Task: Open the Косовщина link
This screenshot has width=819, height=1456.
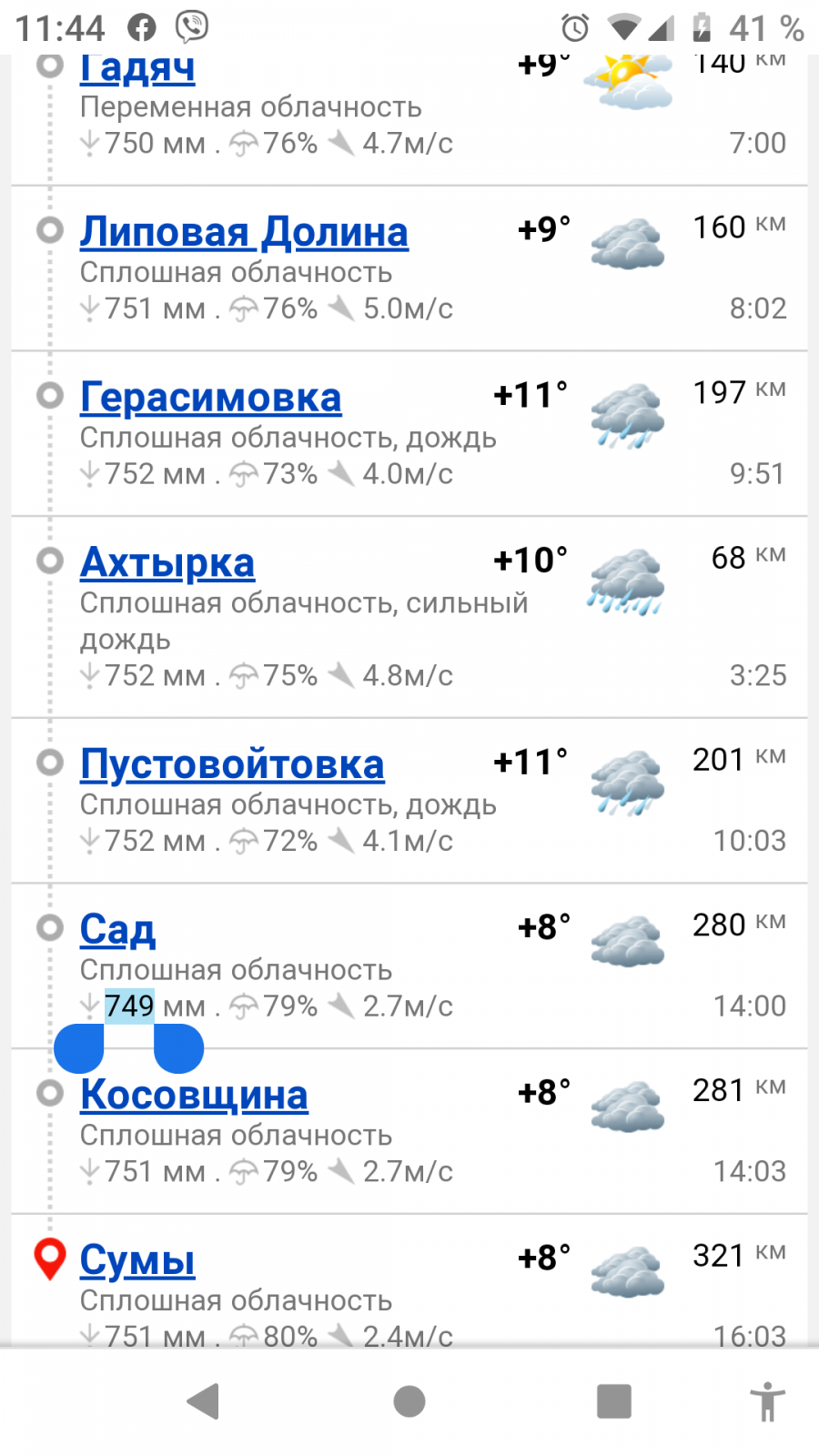Action: pyautogui.click(x=194, y=1095)
